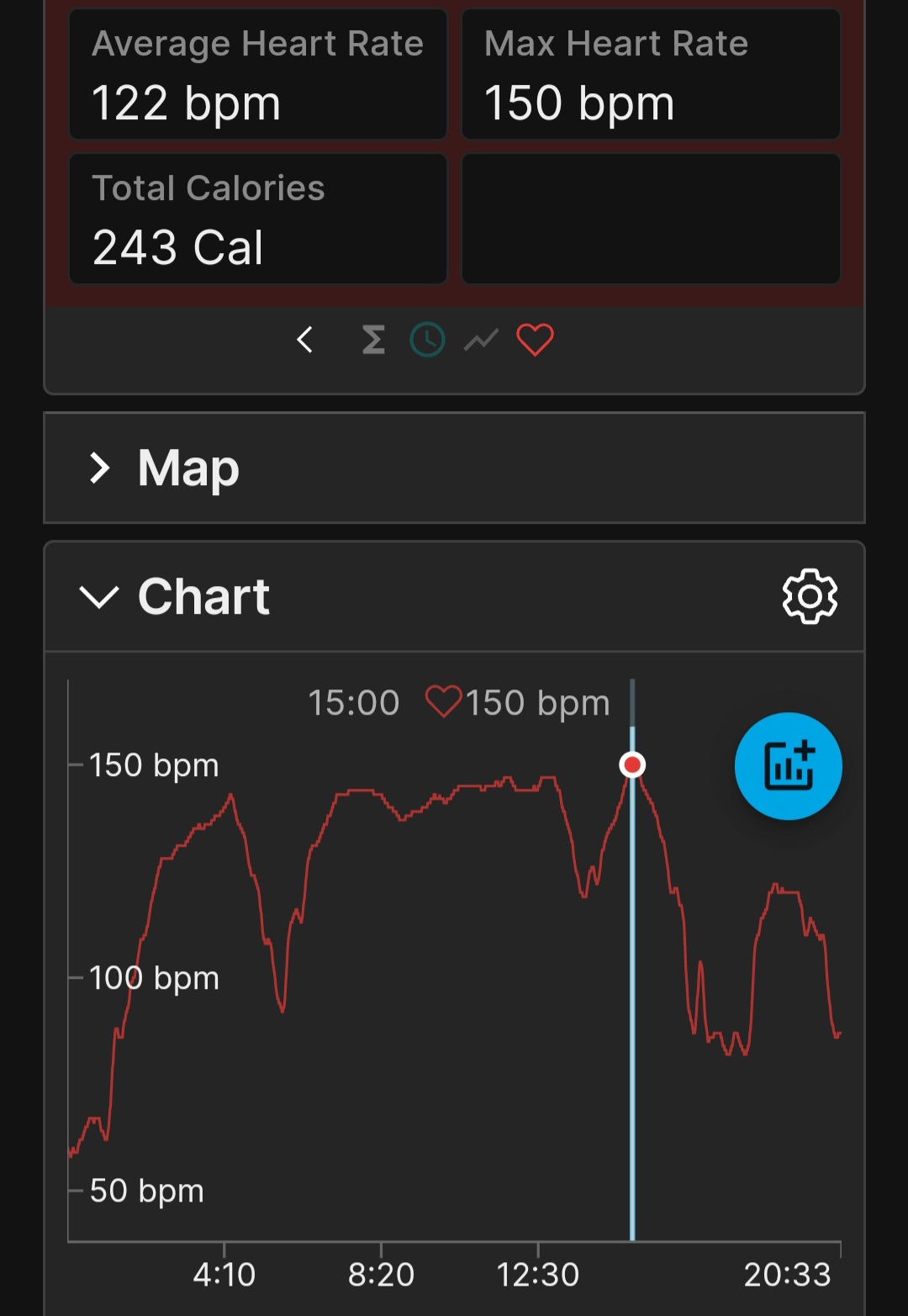Switch to the trend line stats tab
The image size is (908, 1316).
(481, 341)
